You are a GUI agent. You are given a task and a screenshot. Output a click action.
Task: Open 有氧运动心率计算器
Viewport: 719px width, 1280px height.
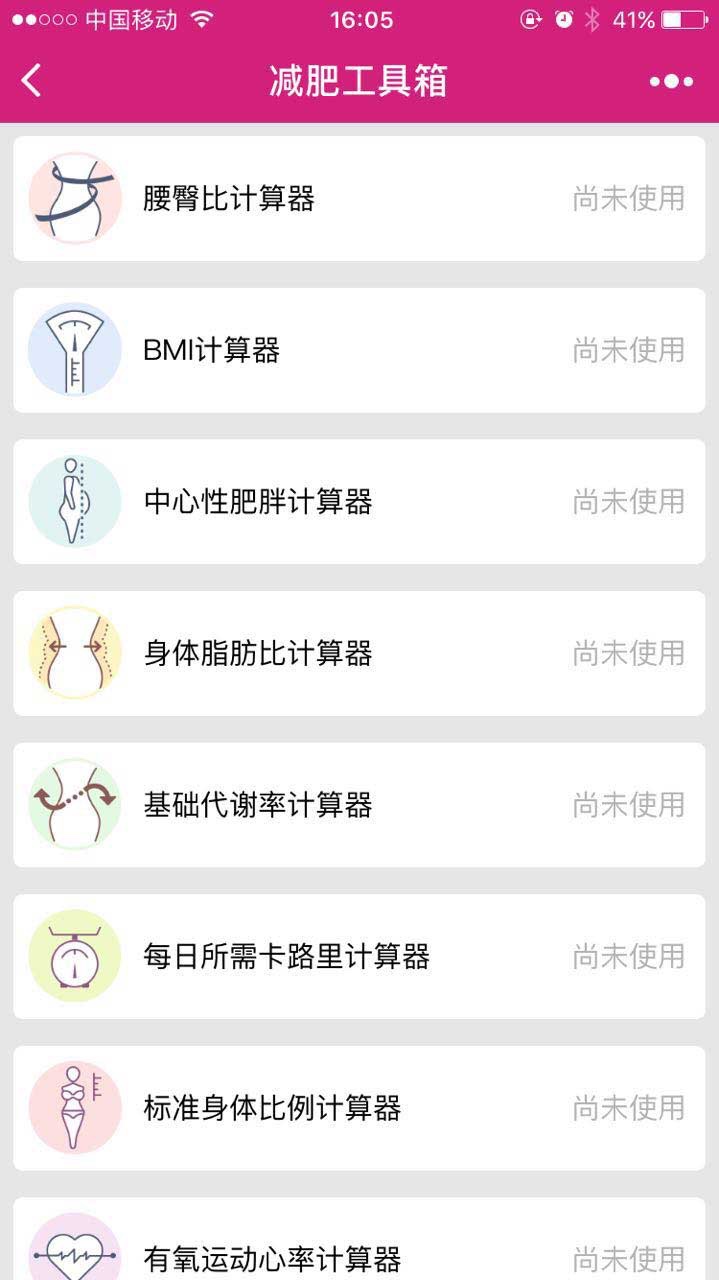pos(359,1240)
